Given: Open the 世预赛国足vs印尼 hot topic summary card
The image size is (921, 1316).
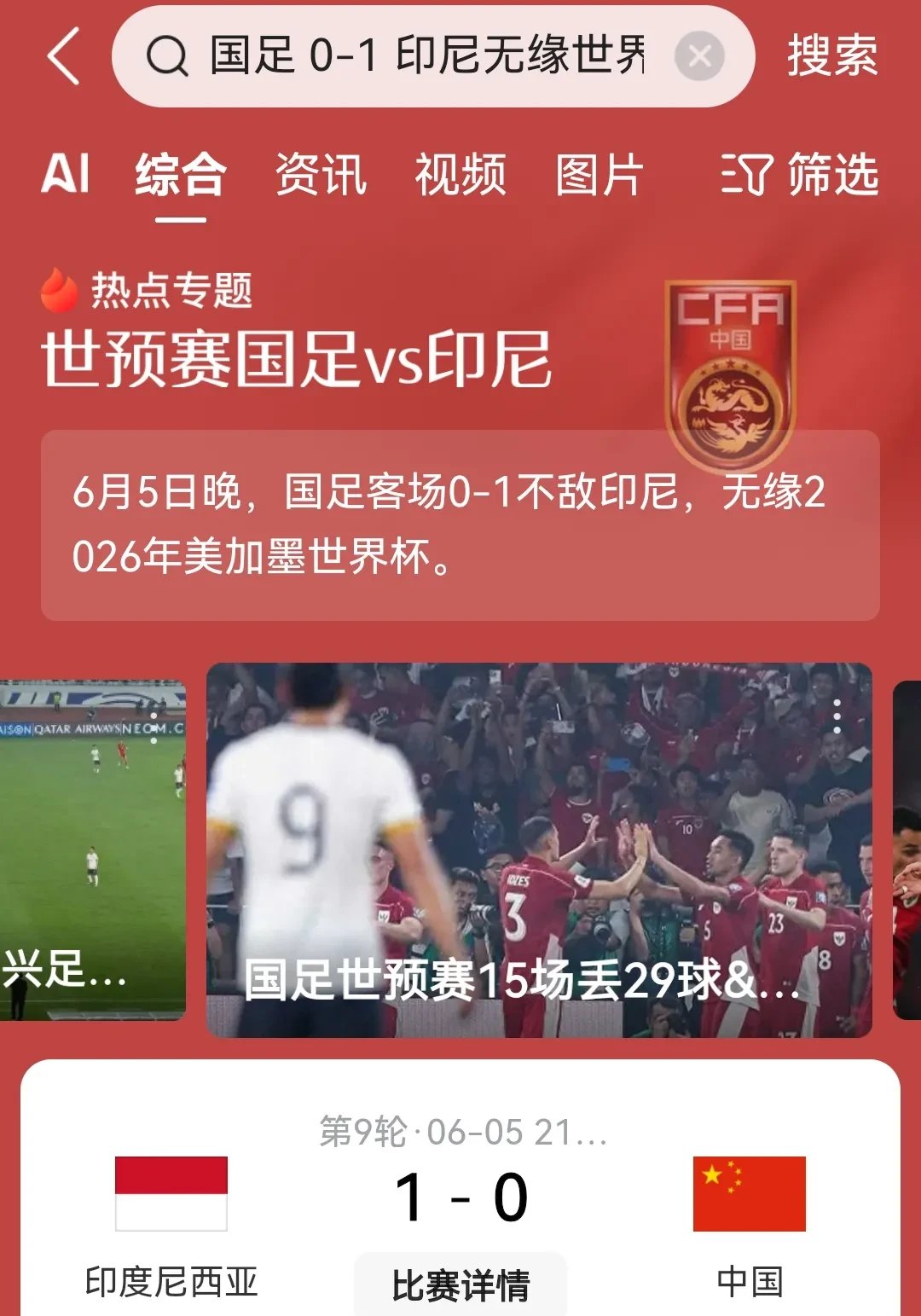Looking at the screenshot, I should (460, 525).
